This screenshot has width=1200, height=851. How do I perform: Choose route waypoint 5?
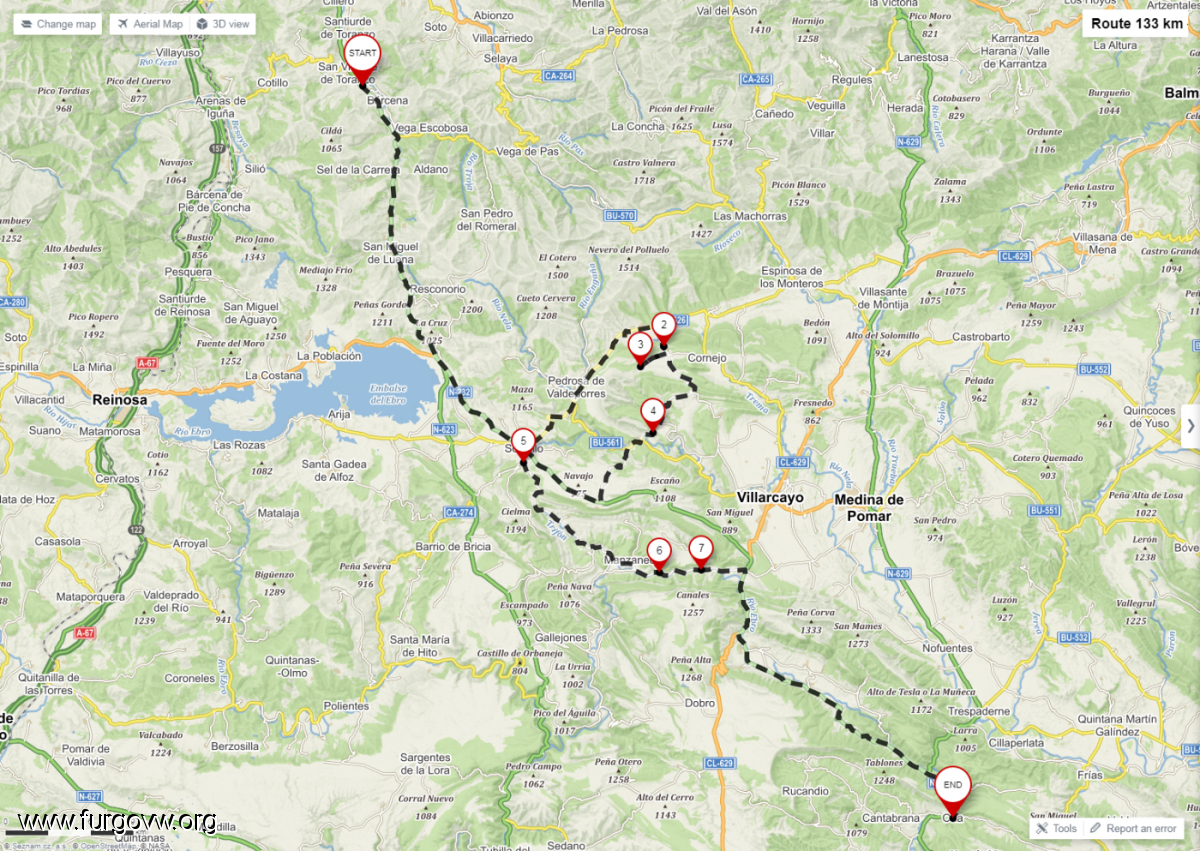[x=522, y=439]
